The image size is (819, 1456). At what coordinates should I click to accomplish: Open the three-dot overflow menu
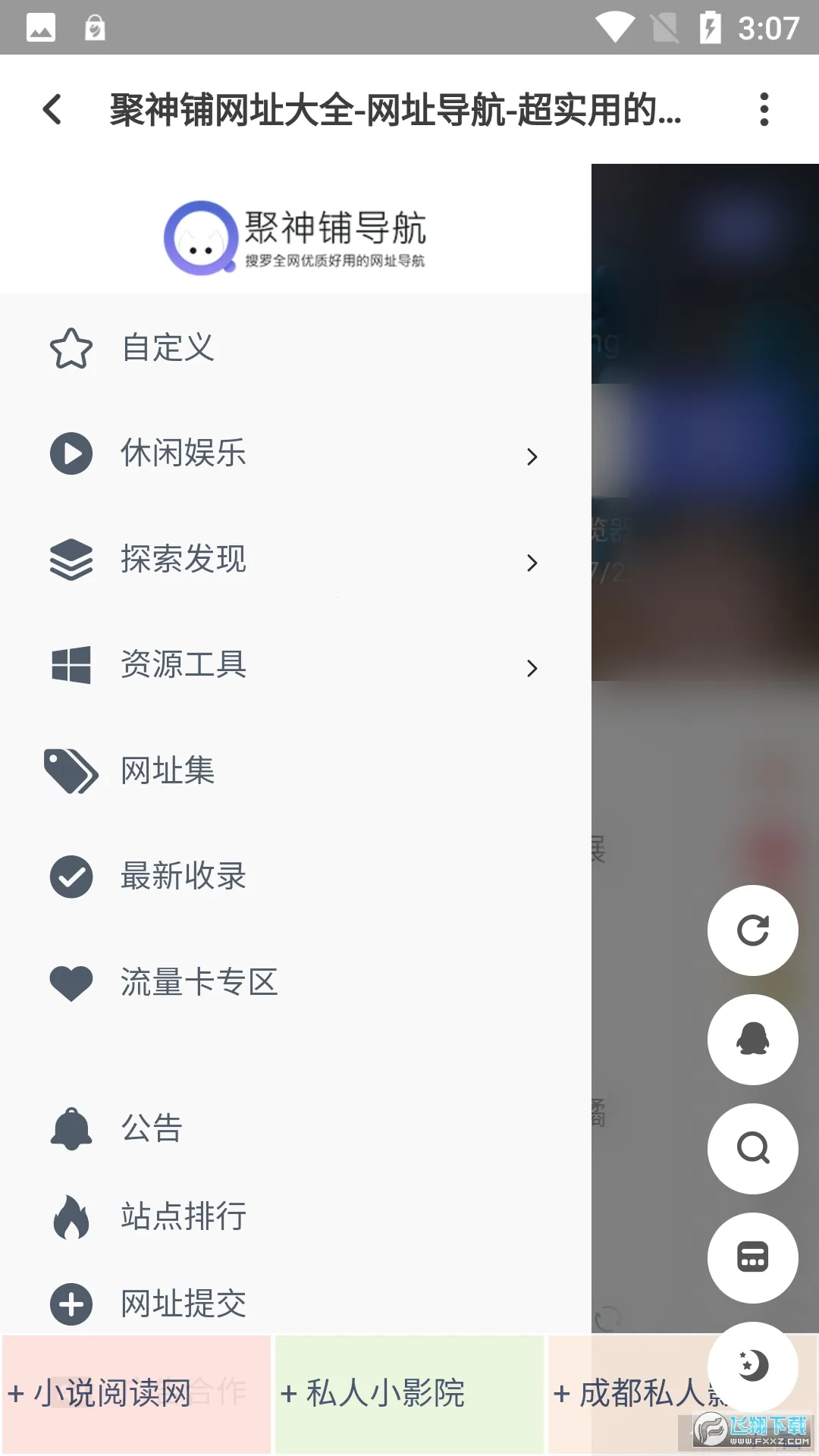click(x=763, y=110)
